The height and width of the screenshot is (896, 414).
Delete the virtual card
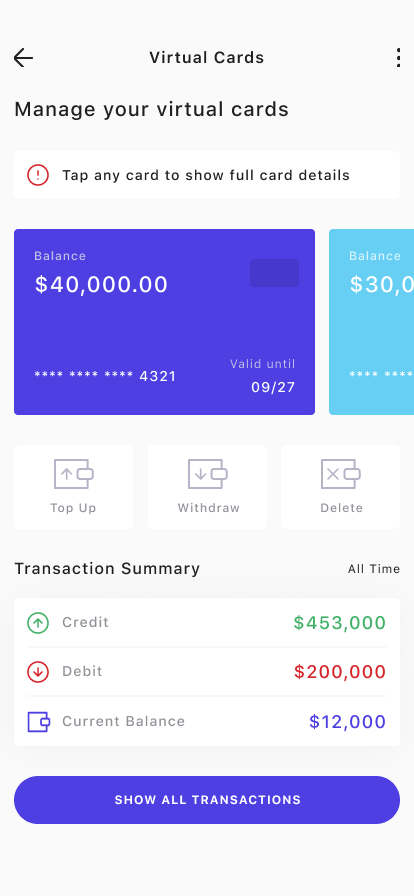pyautogui.click(x=341, y=487)
